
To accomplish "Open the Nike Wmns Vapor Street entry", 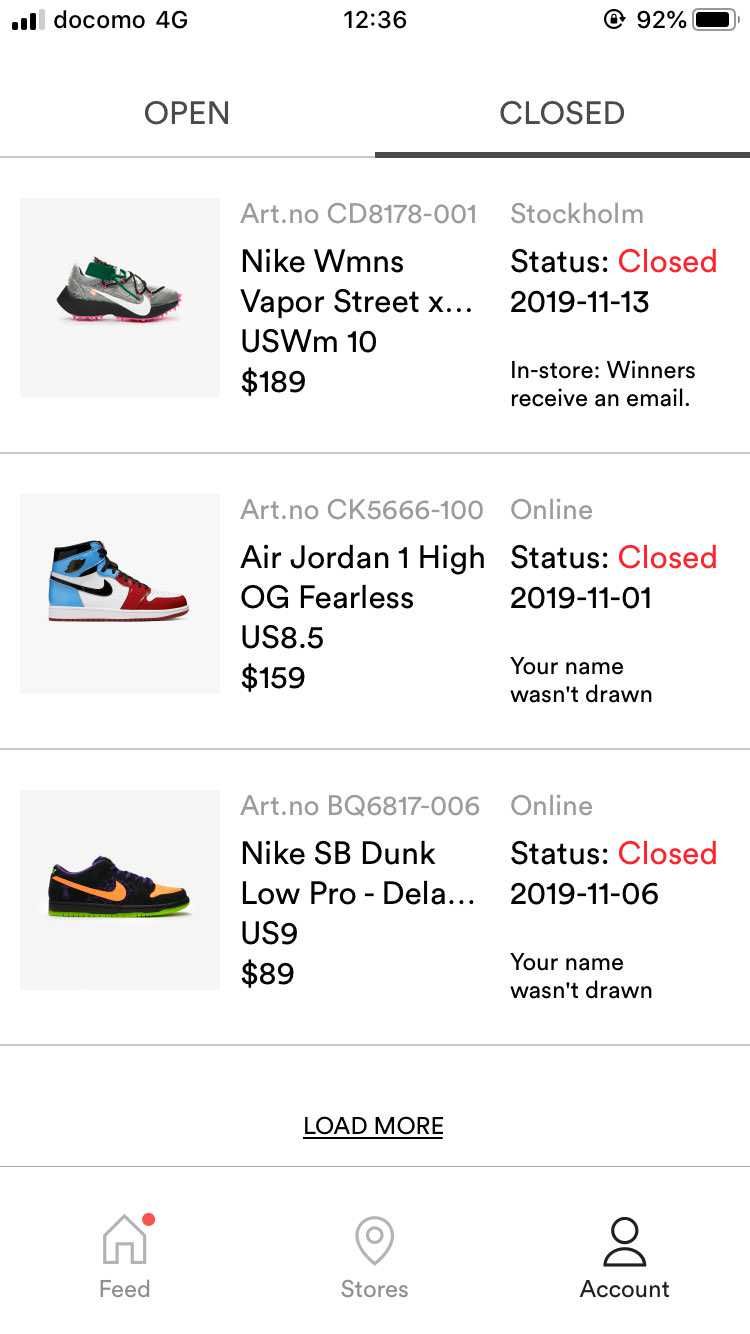I will coord(375,305).
